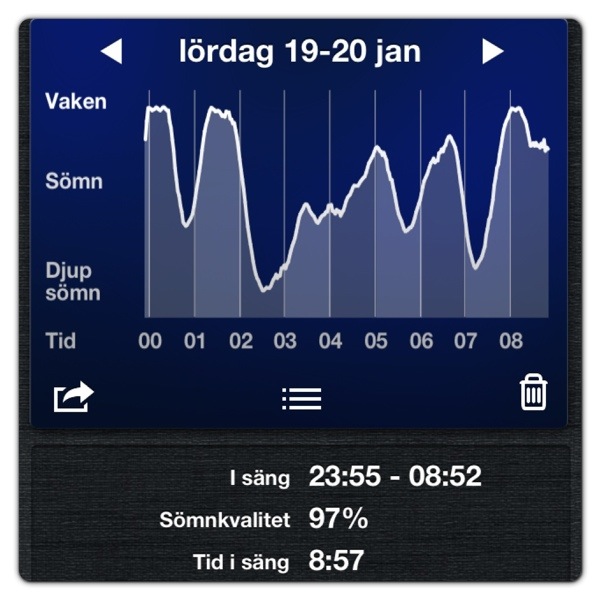Go to the next night's sleep graph
The width and height of the screenshot is (600, 600).
[492, 51]
